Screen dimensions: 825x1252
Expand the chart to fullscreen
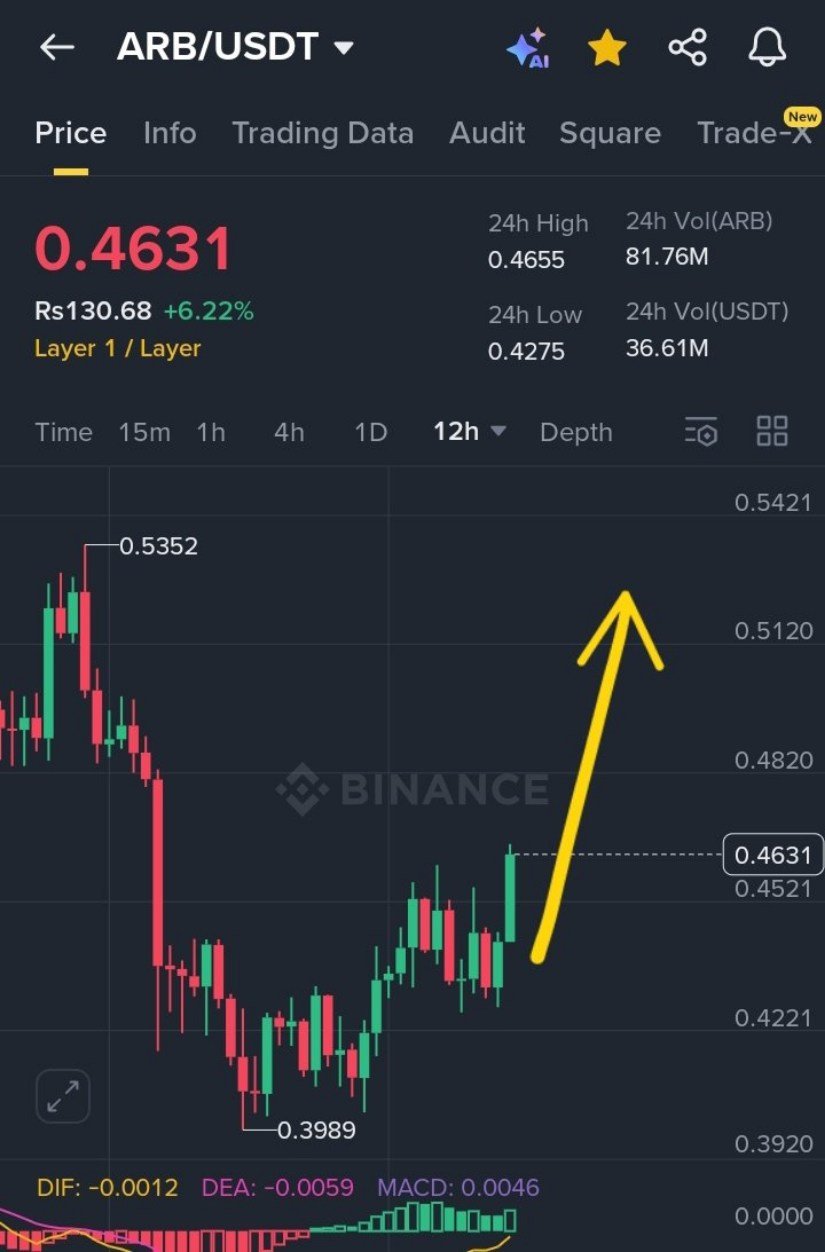tap(63, 1097)
